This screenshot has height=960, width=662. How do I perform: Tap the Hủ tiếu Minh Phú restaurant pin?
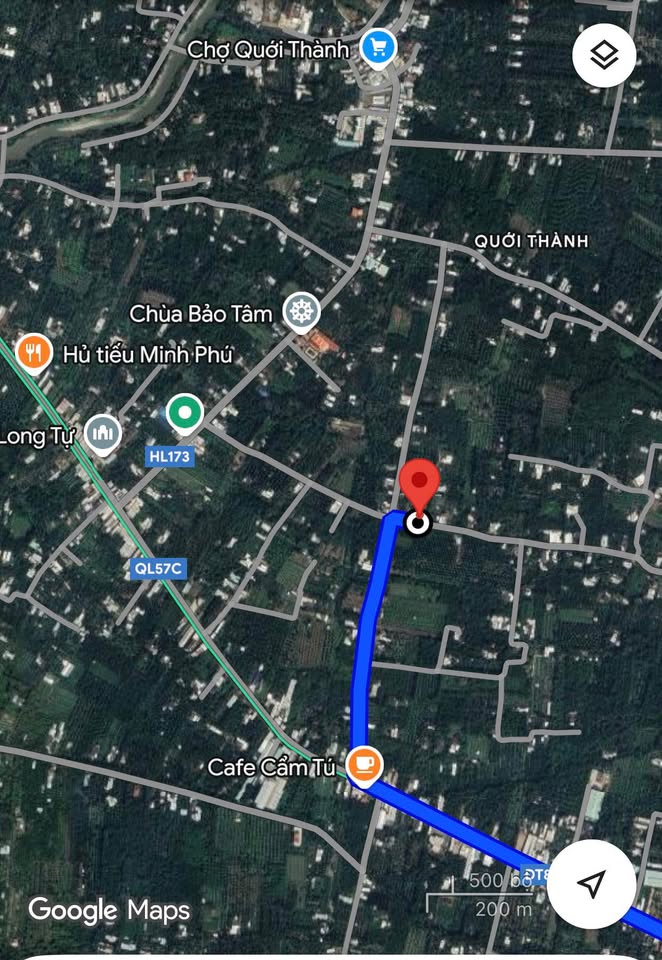pyautogui.click(x=34, y=352)
